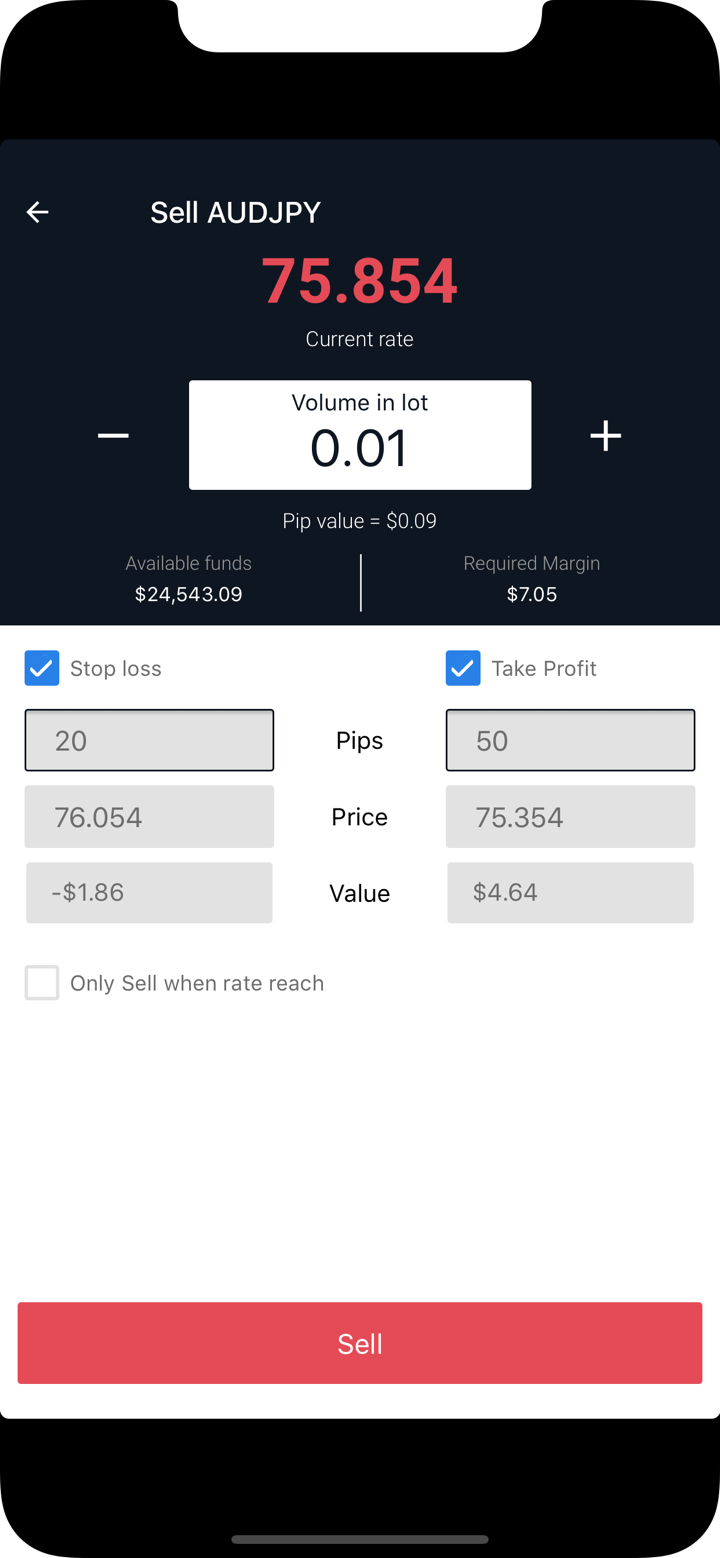720x1558 pixels.
Task: Go back using the arrow icon
Action: coord(38,212)
